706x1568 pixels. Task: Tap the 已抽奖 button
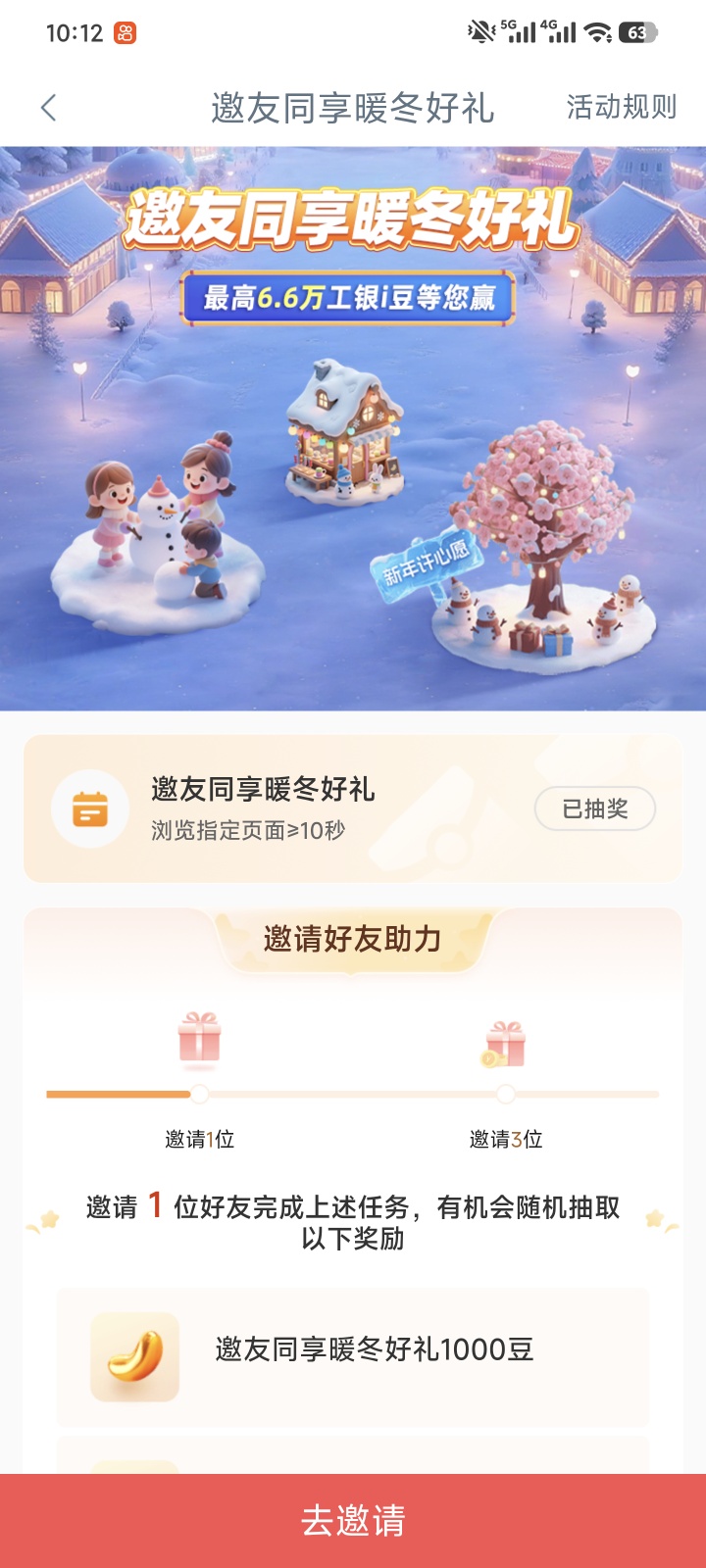[594, 808]
